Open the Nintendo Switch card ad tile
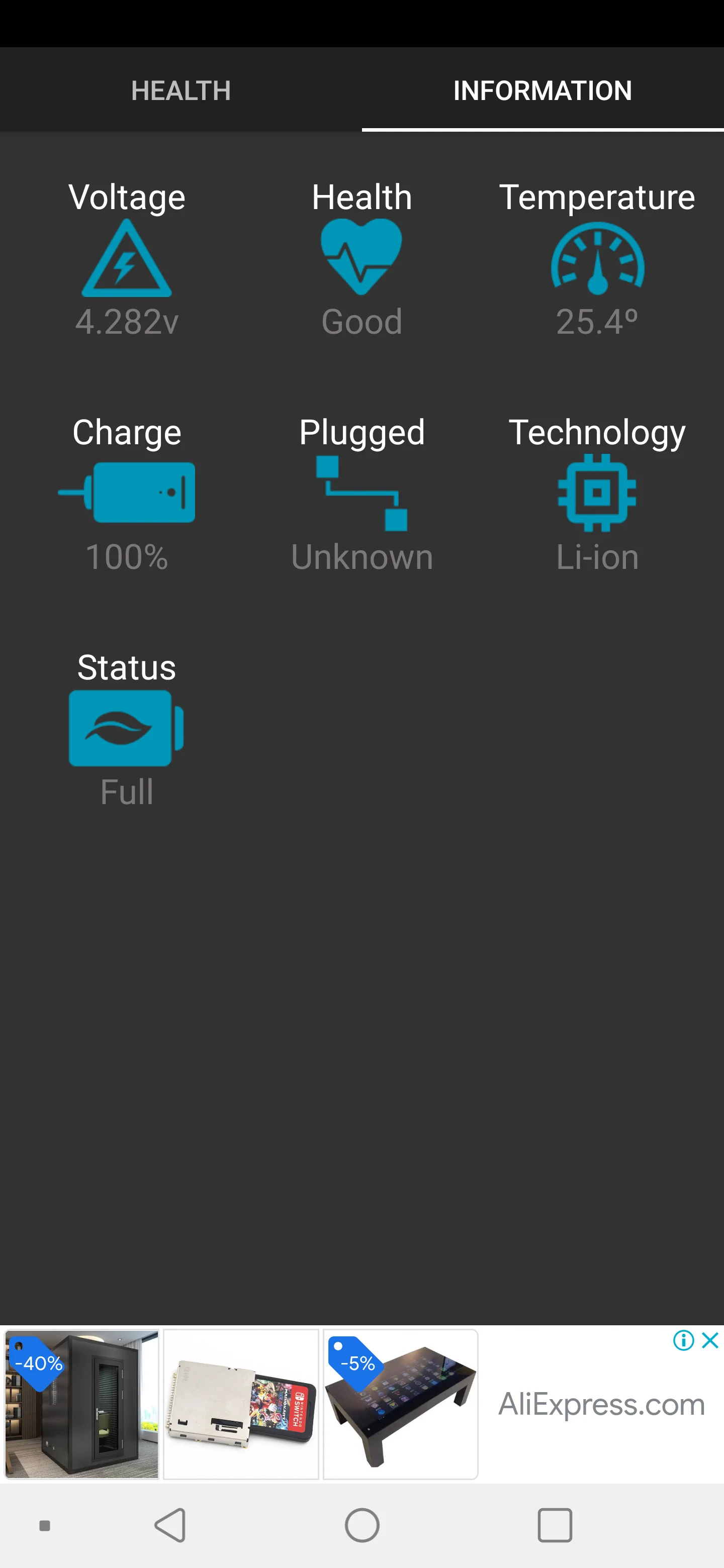 [241, 1404]
